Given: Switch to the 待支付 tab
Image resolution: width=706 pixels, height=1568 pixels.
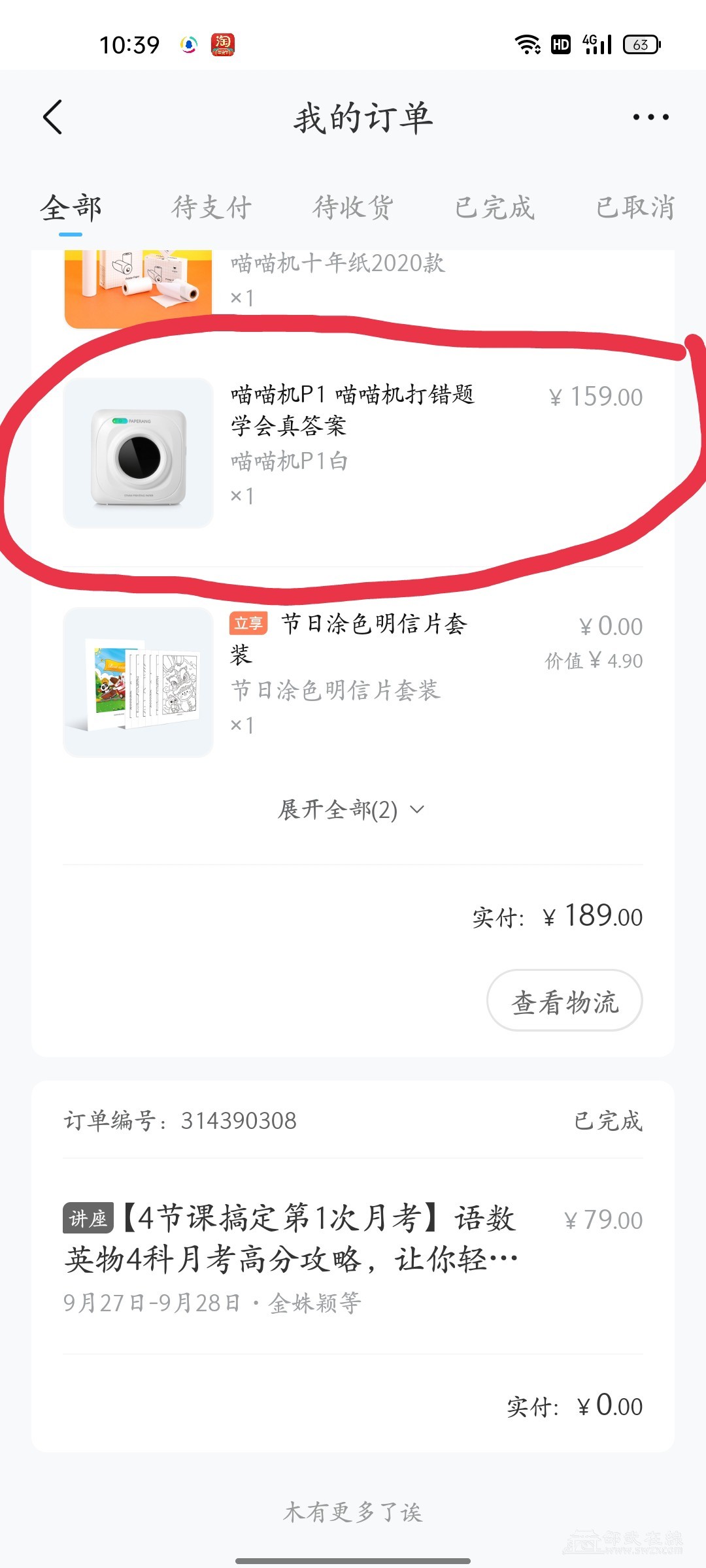Looking at the screenshot, I should [212, 208].
